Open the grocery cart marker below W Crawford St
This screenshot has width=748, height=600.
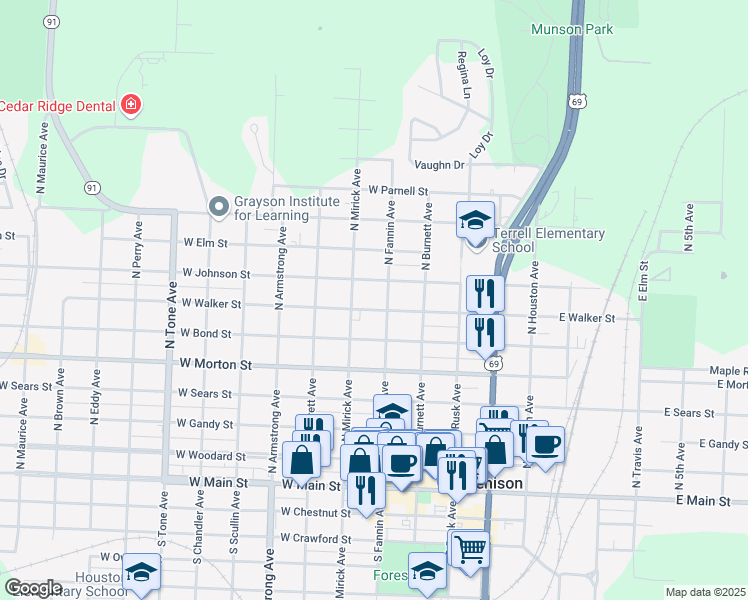pyautogui.click(x=470, y=550)
